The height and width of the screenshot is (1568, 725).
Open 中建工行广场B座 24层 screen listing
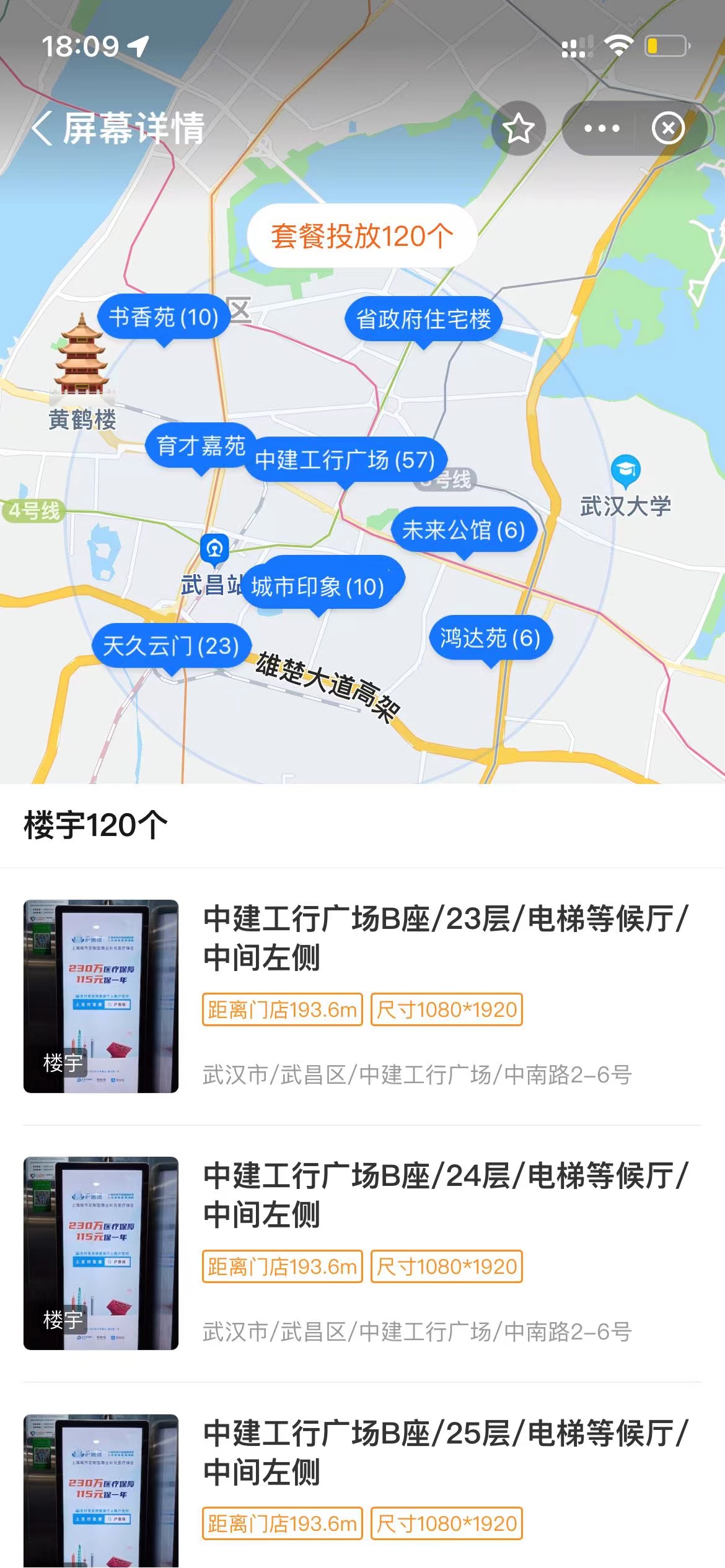pos(445,1195)
